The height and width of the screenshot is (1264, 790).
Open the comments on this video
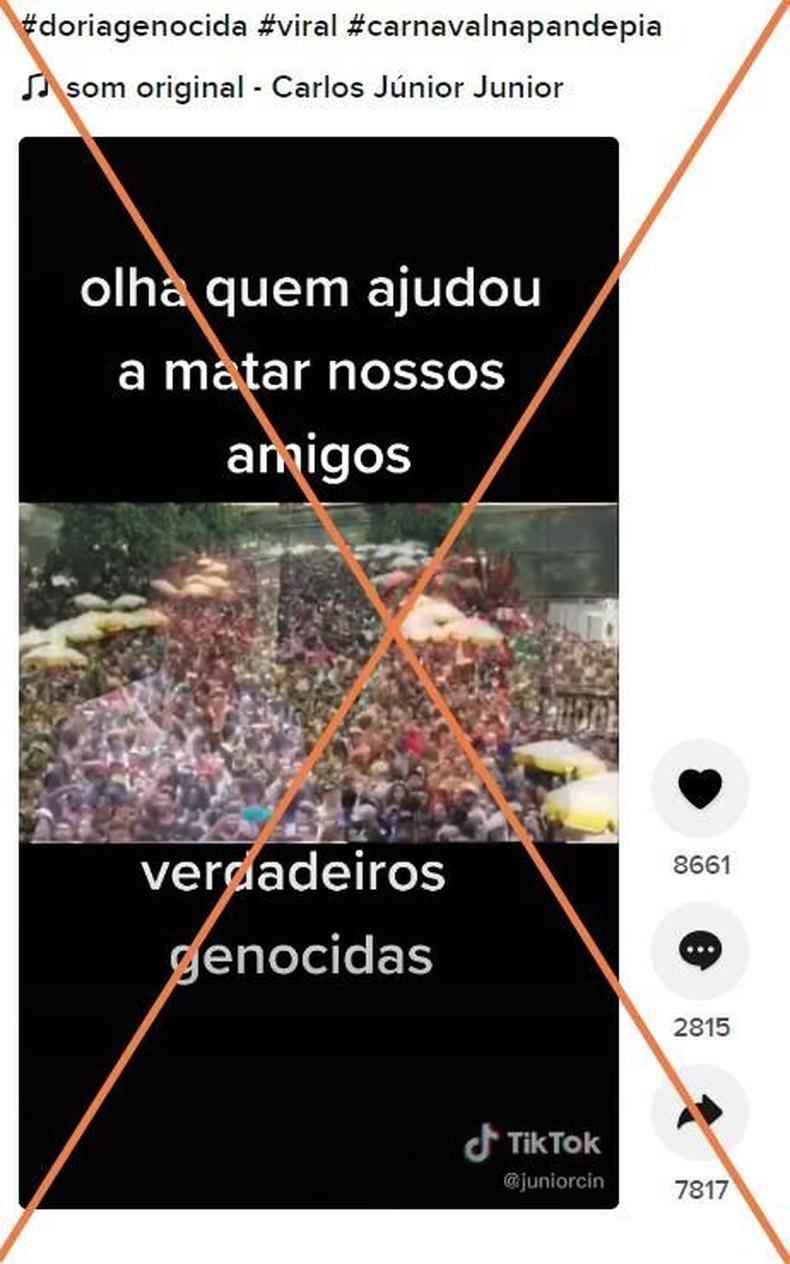click(700, 951)
